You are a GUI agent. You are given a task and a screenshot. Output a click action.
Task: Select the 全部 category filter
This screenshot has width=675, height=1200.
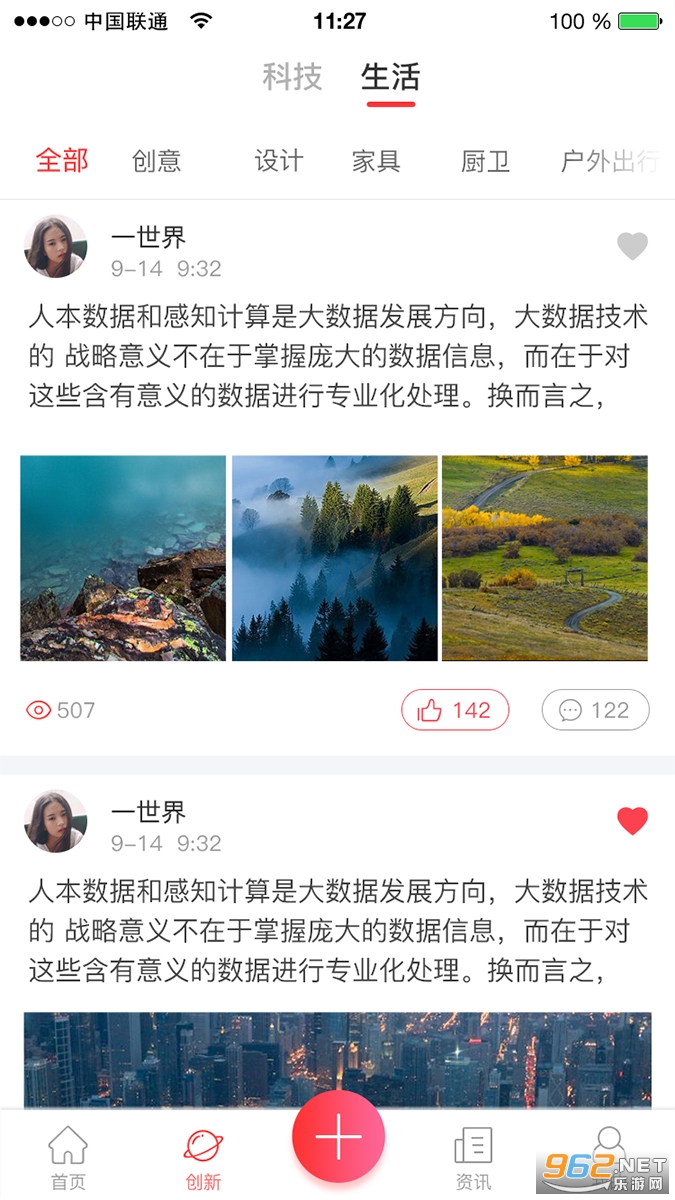[x=62, y=160]
